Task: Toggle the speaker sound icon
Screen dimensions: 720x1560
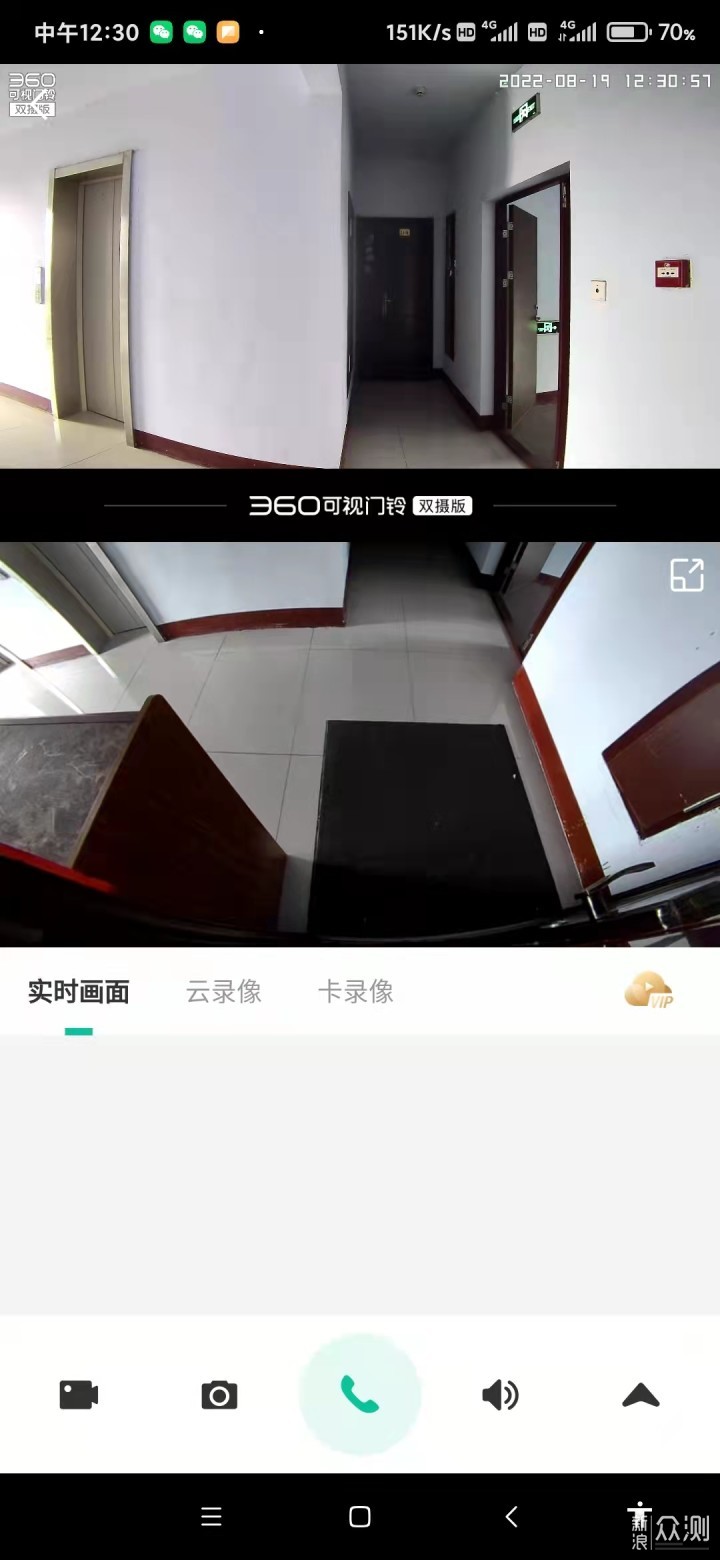Action: pos(500,1395)
